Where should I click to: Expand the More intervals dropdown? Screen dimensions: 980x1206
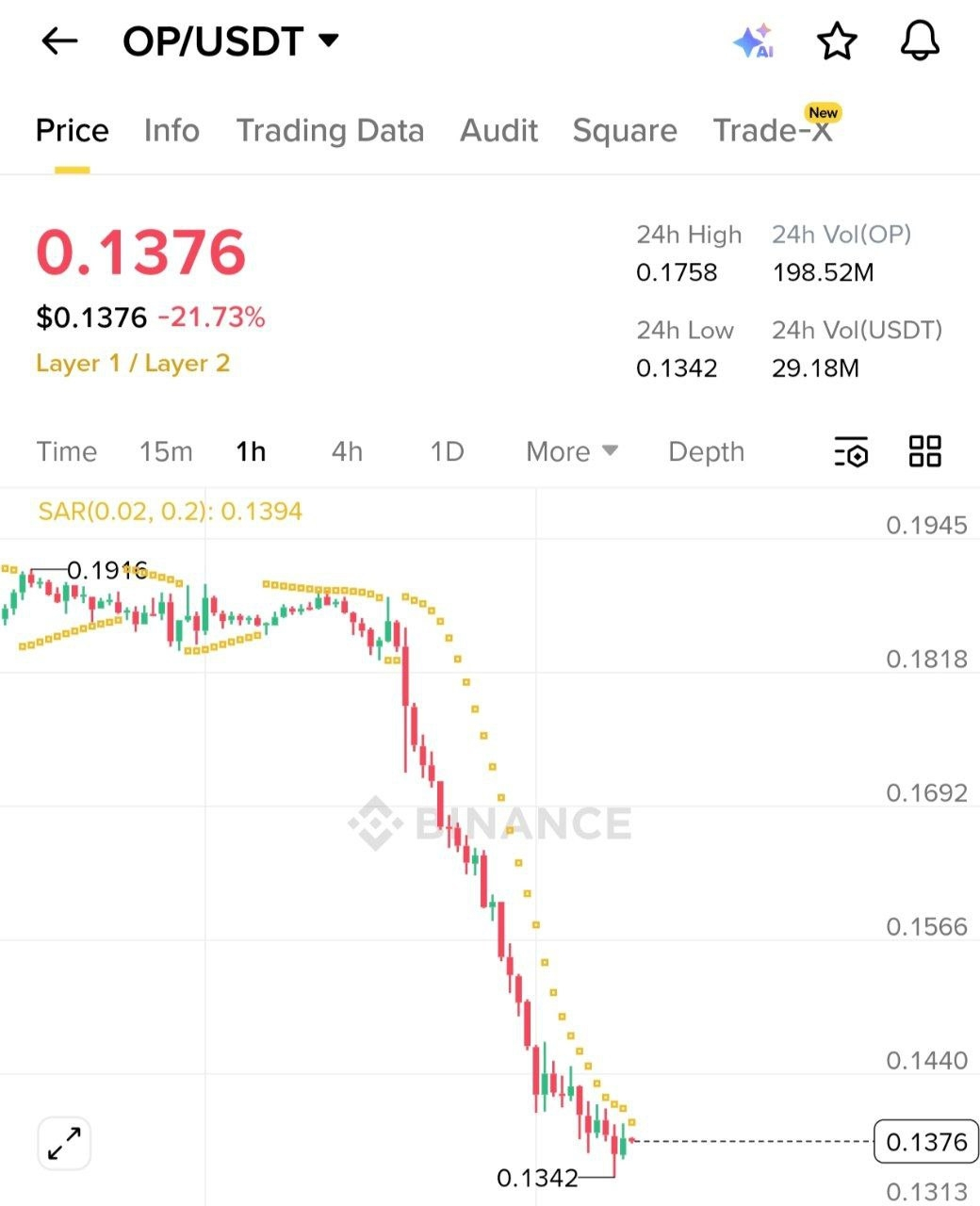pyautogui.click(x=571, y=451)
